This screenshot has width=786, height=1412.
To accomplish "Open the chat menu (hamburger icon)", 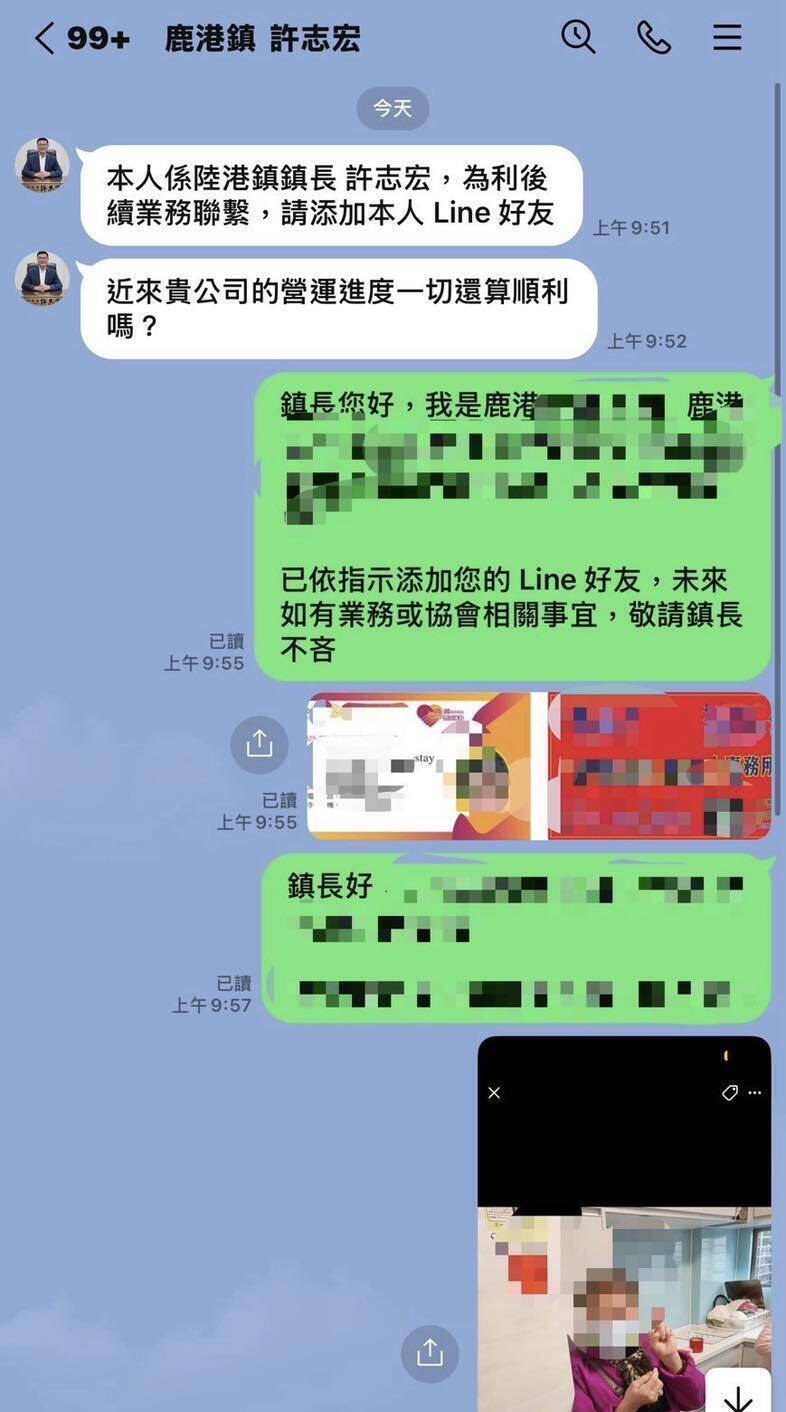I will click(727, 38).
